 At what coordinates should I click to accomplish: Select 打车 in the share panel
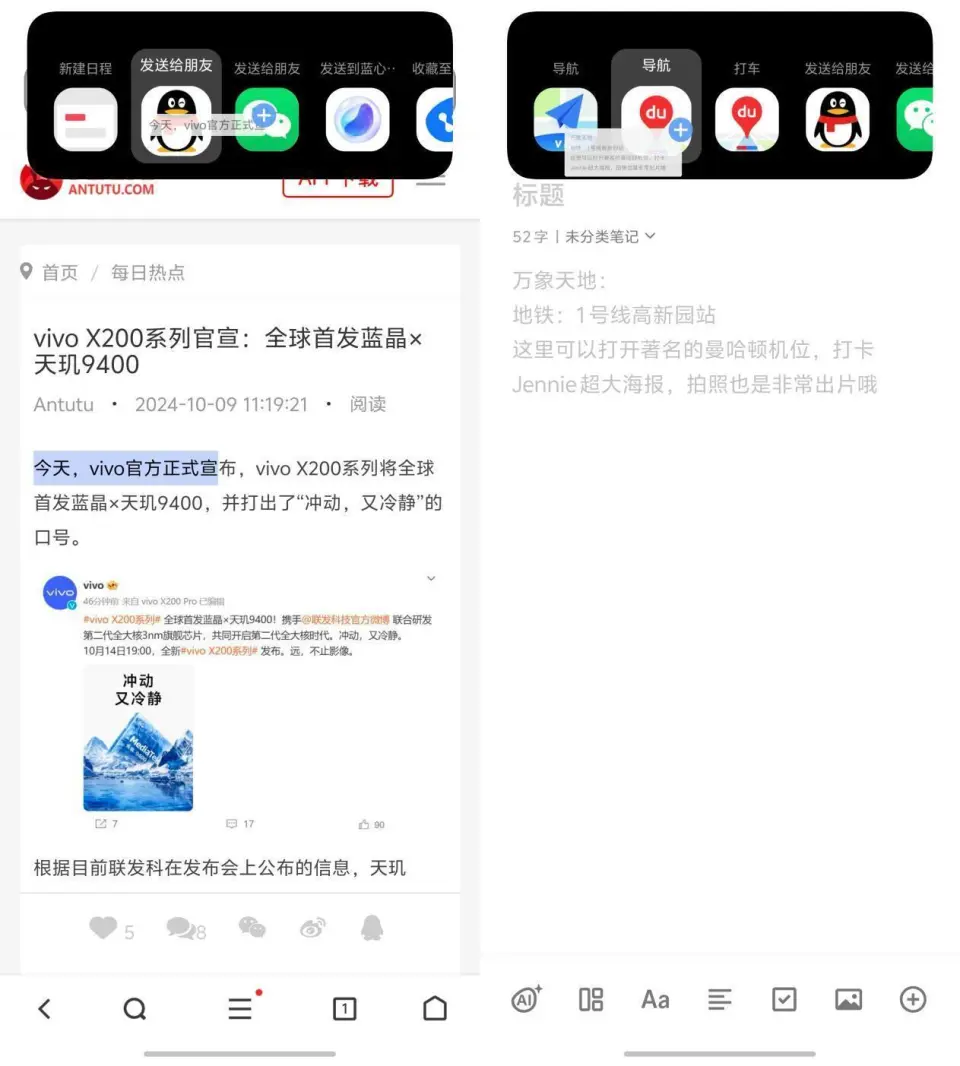747,119
